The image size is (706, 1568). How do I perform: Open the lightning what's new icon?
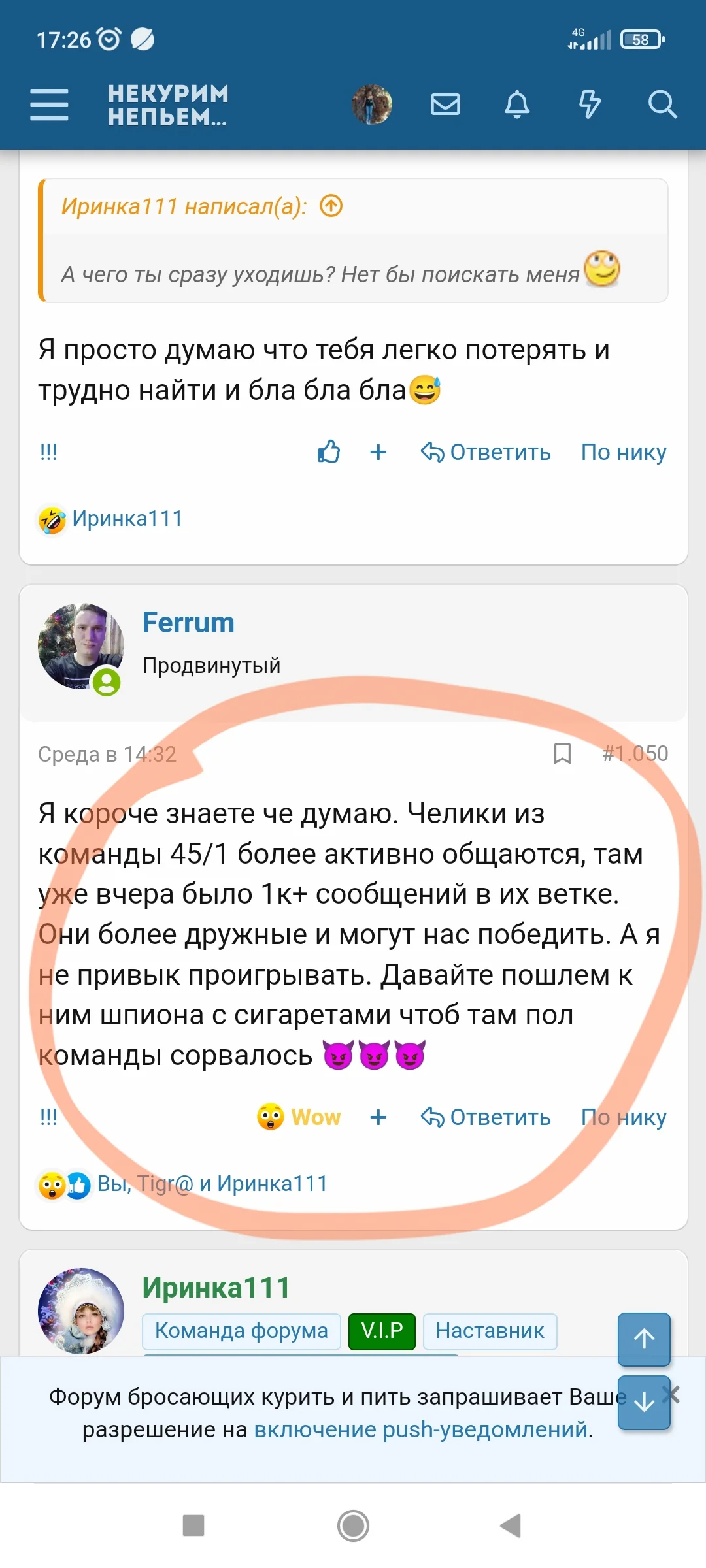point(590,105)
